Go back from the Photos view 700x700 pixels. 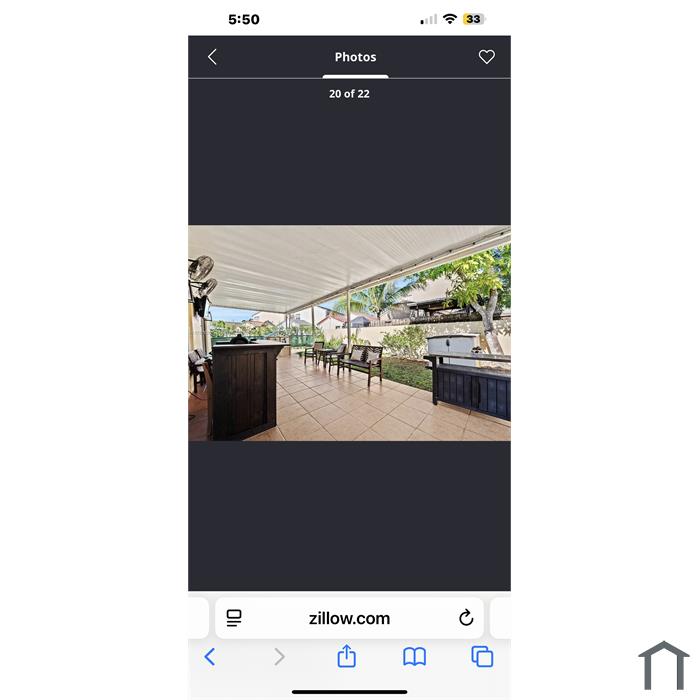click(212, 57)
